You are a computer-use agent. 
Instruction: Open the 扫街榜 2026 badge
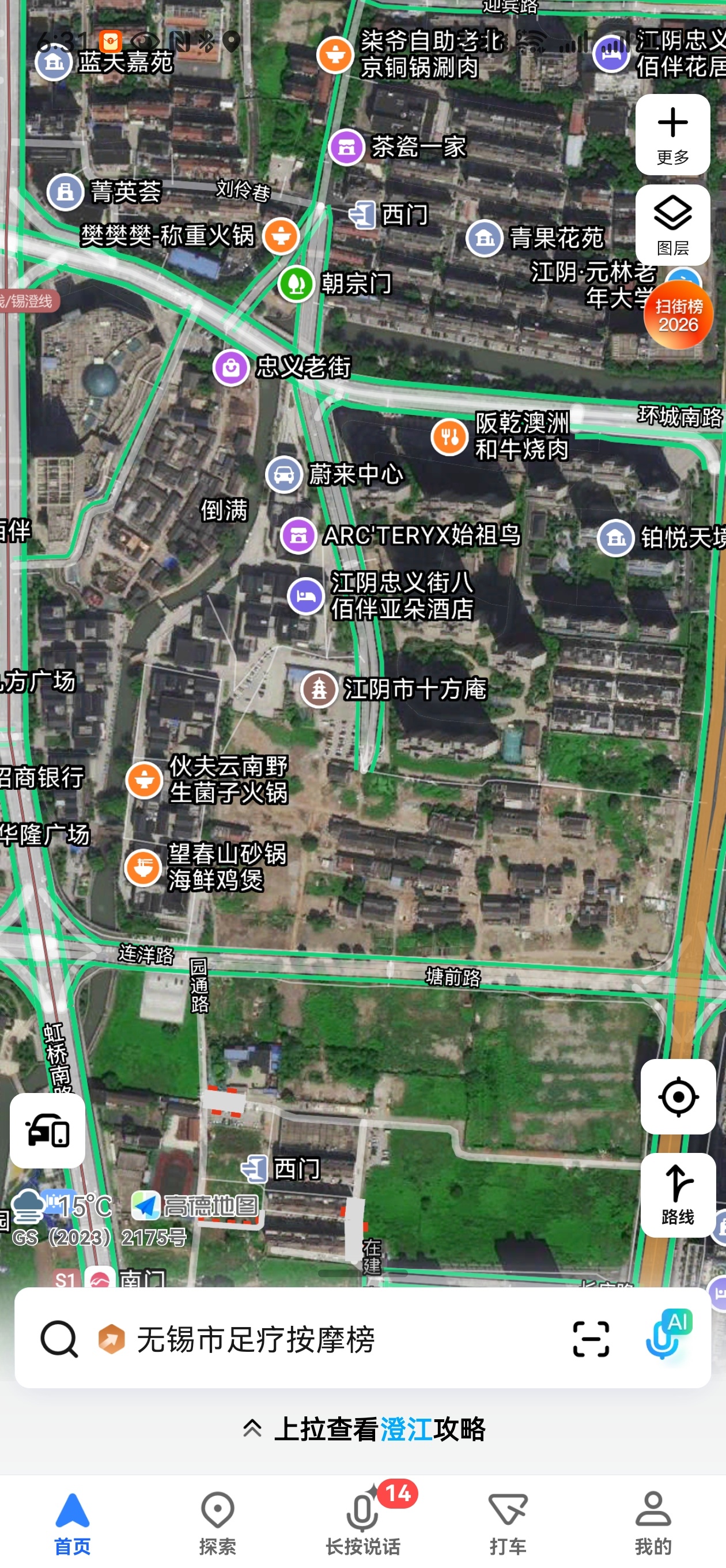[x=678, y=315]
